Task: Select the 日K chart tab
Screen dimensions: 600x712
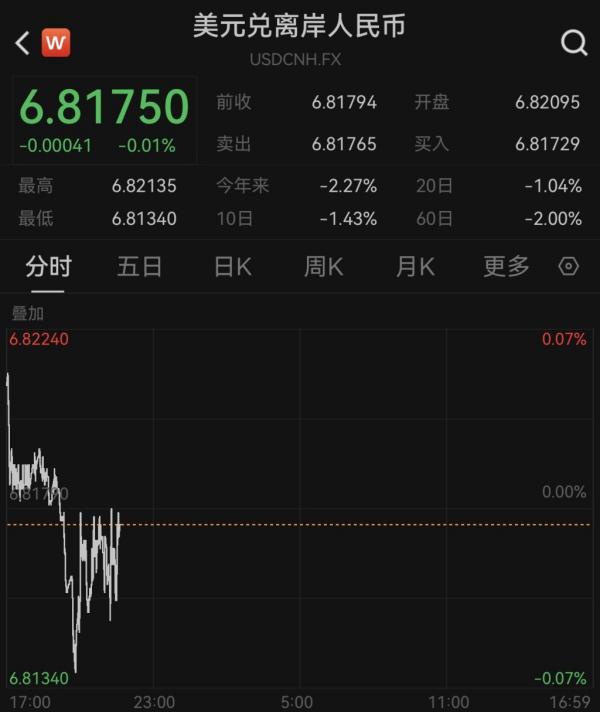Action: 232,267
